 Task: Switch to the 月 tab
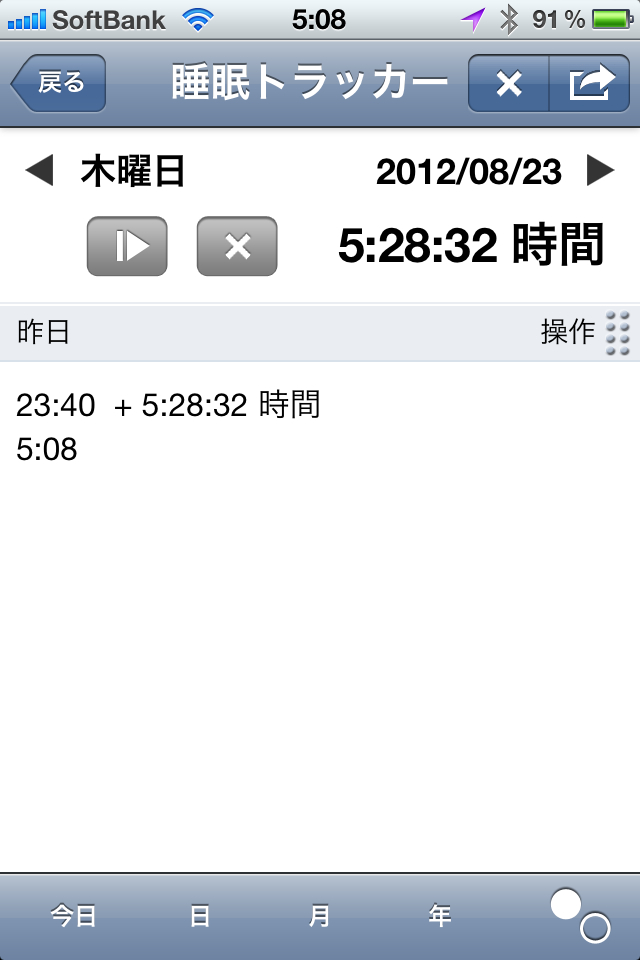[320, 915]
